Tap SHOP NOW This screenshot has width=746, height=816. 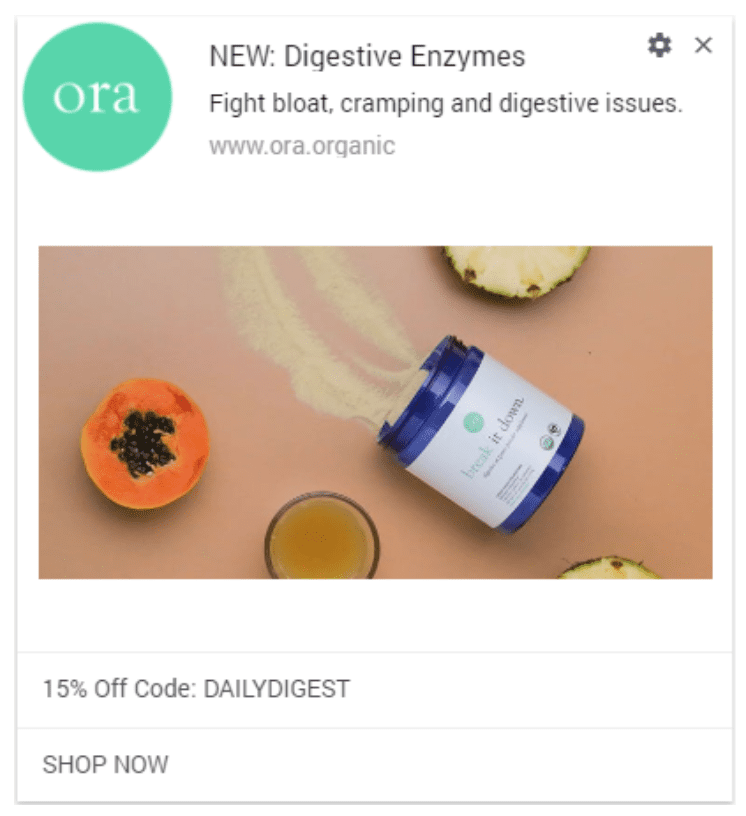coord(105,765)
